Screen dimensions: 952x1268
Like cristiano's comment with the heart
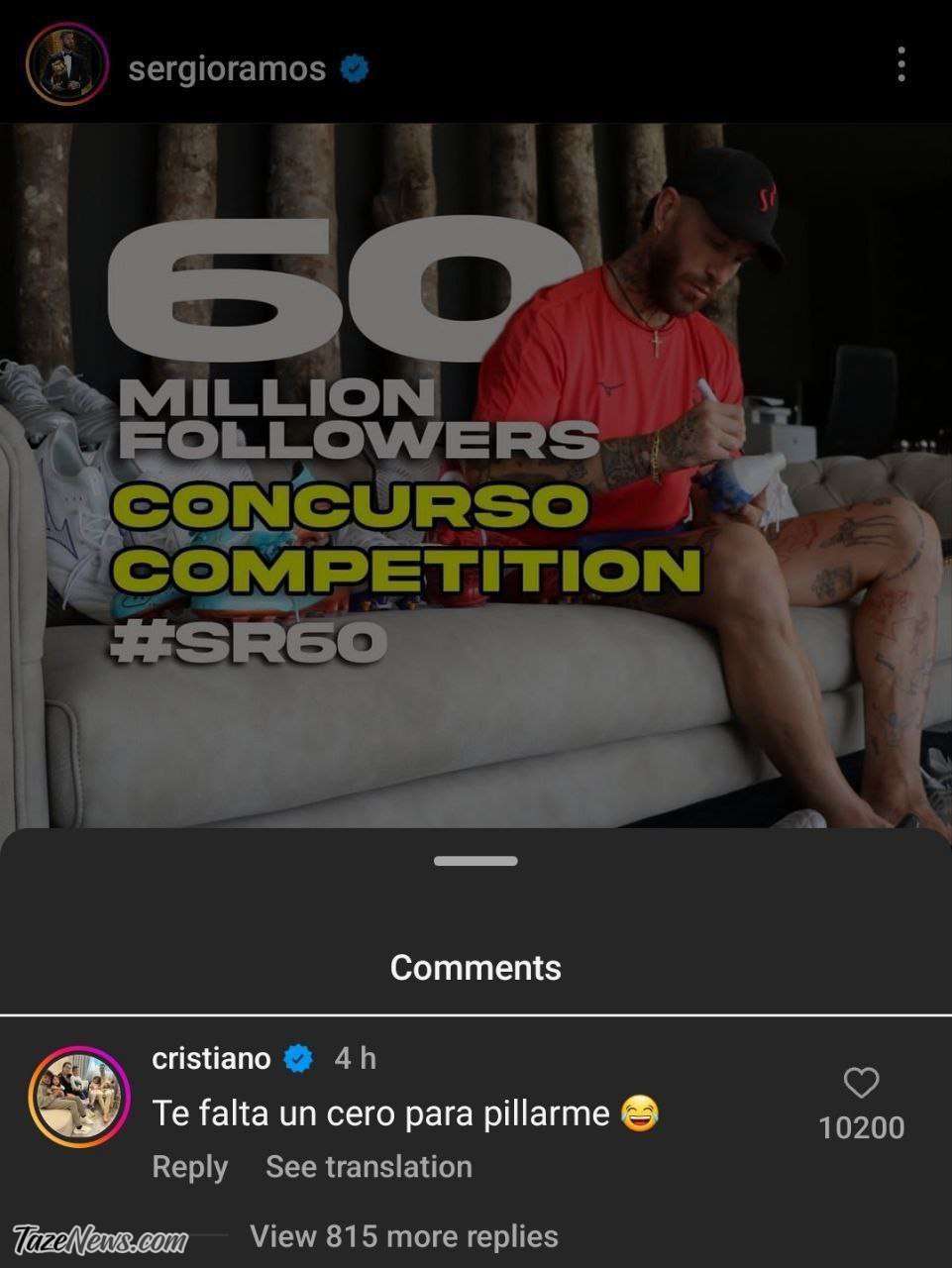point(861,1083)
